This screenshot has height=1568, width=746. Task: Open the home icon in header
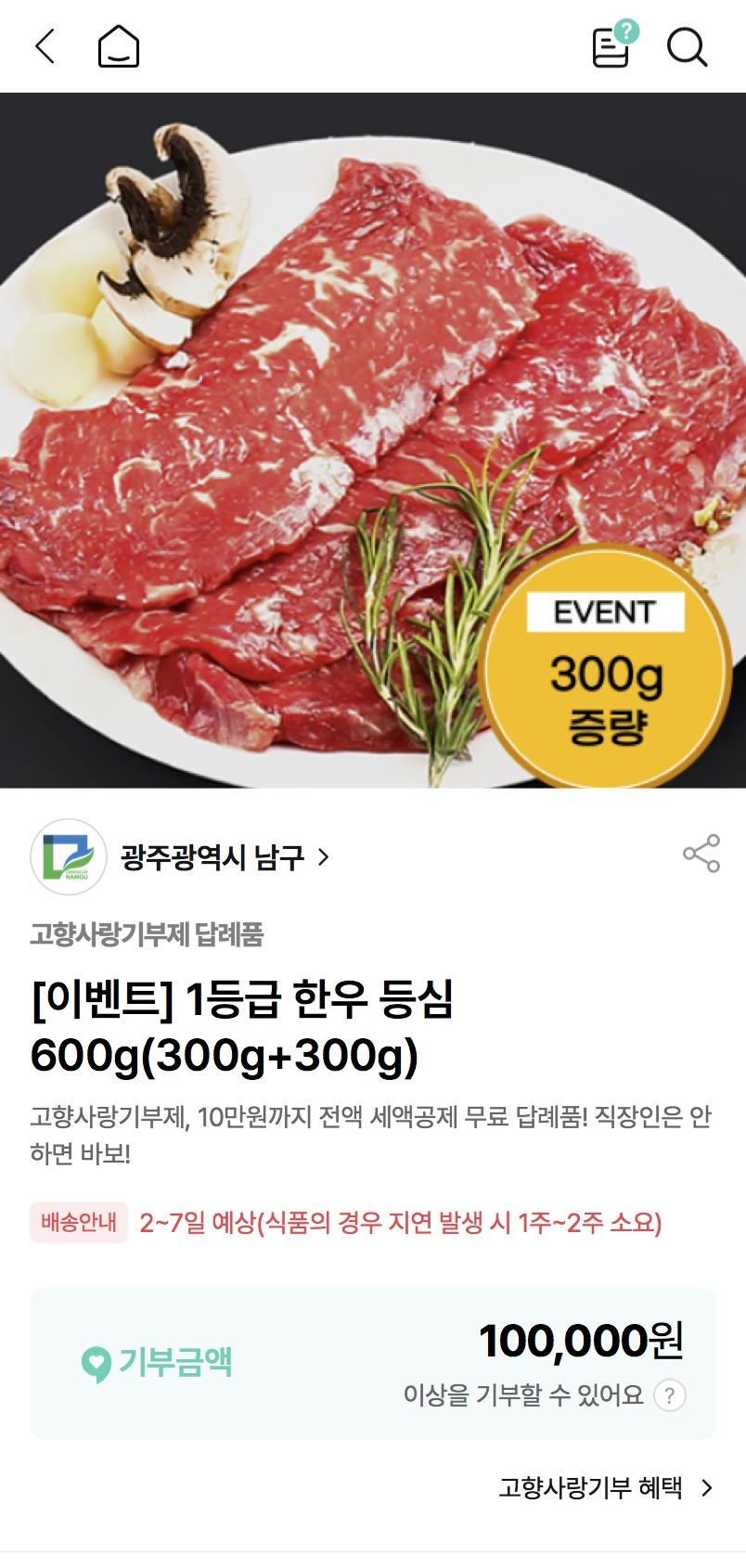[x=119, y=45]
